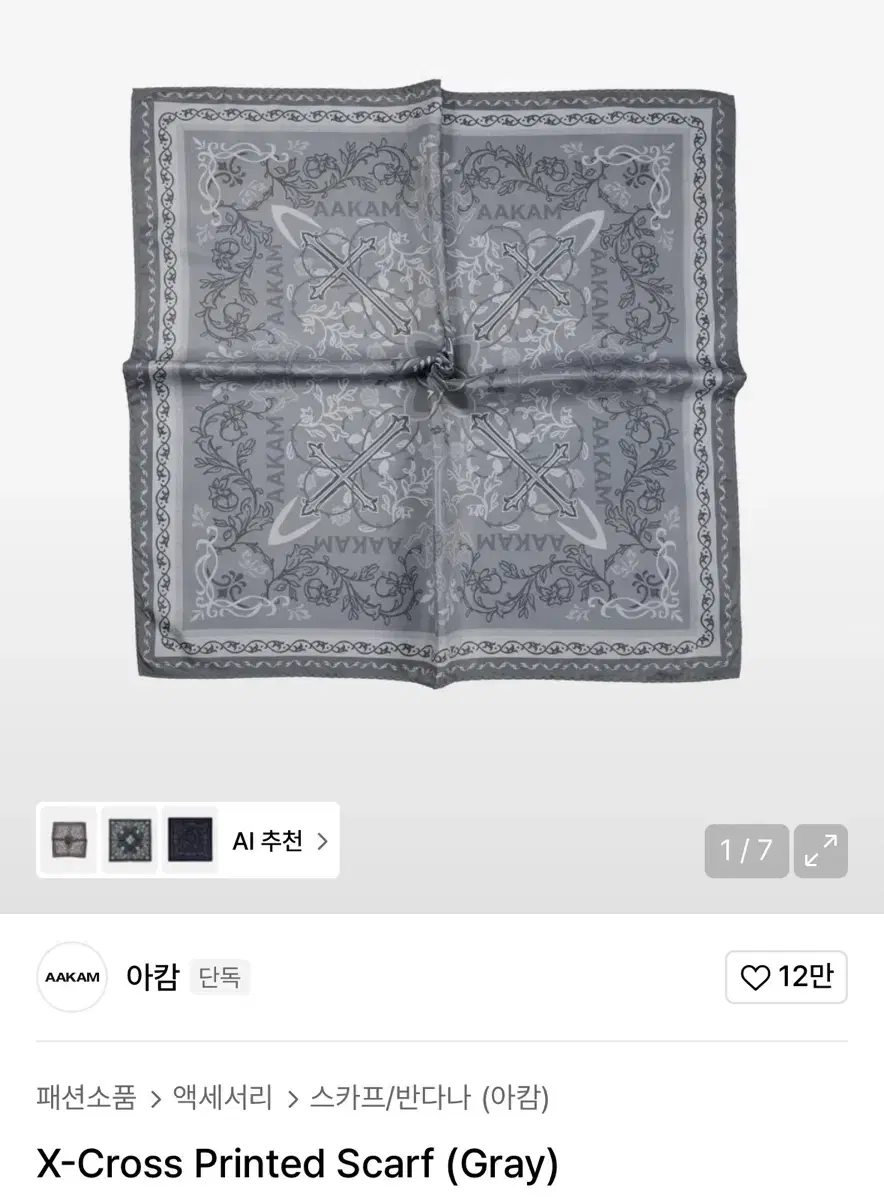Viewport: 884px width, 1200px height.
Task: Open fullscreen view of the scarf image
Action: point(820,851)
